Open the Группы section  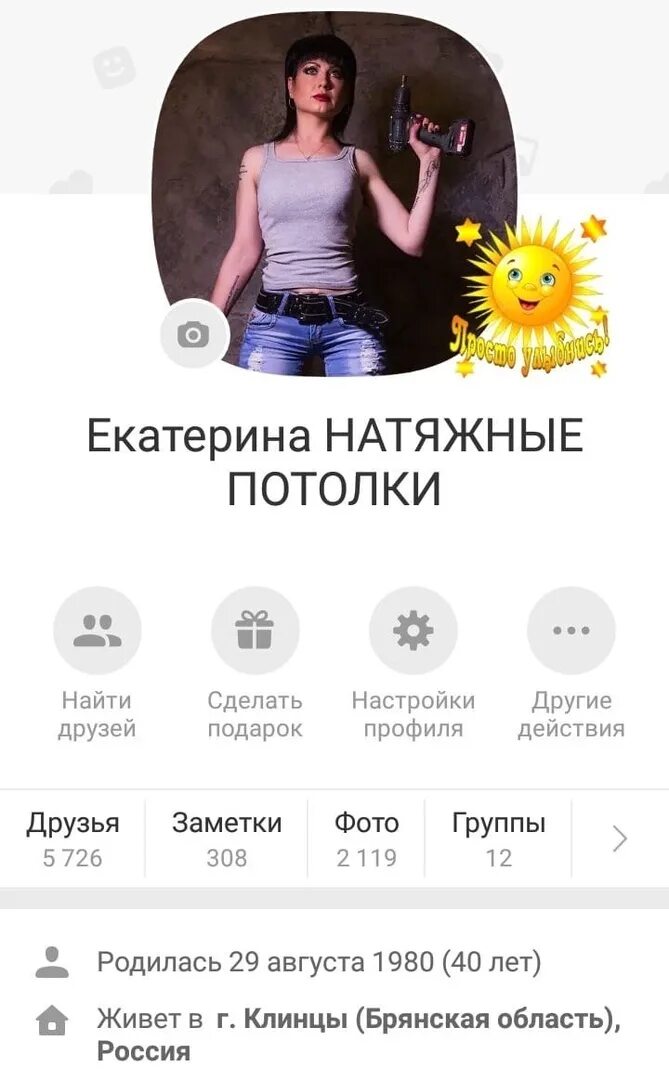pos(498,839)
